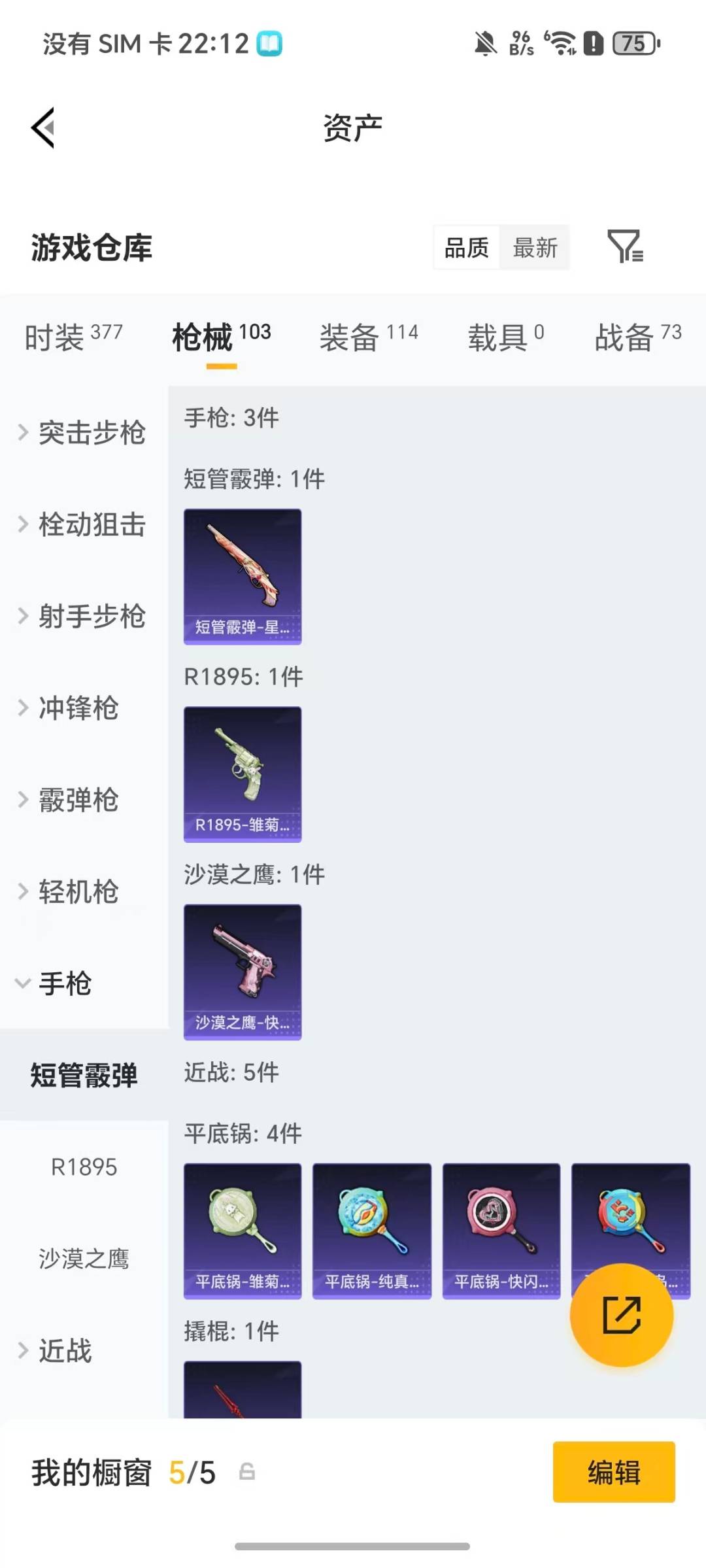Collapse the 手枪 category

tap(65, 984)
